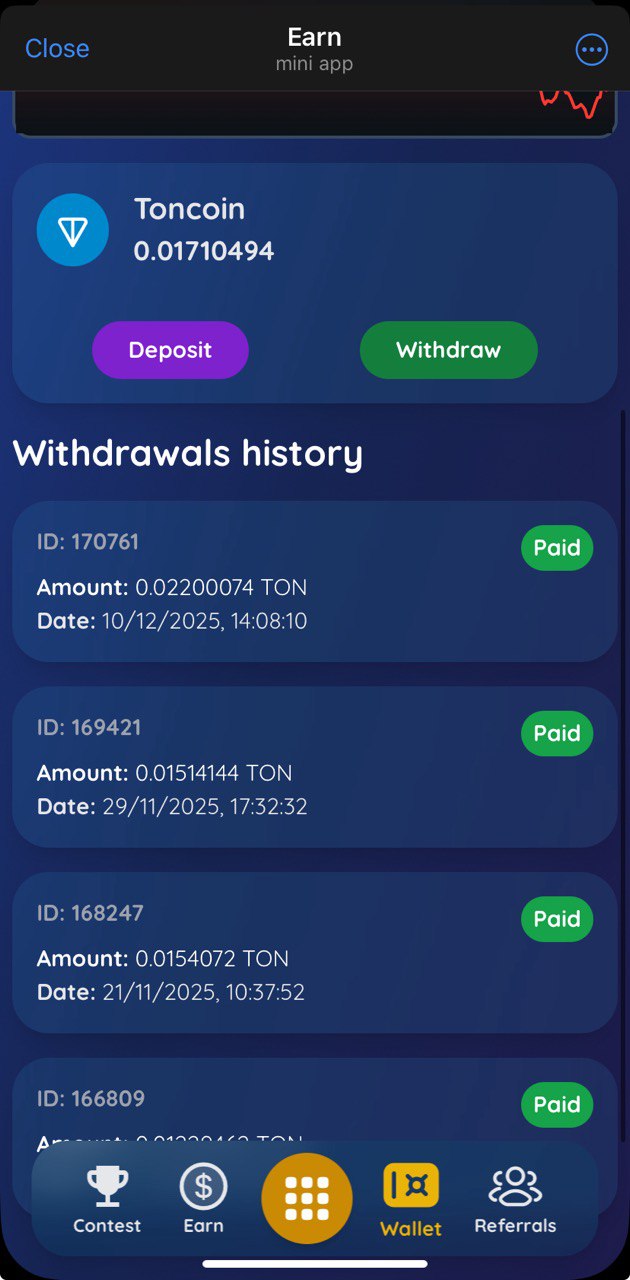Viewport: 630px width, 1280px height.
Task: Close the Earn mini app
Action: coord(57,49)
